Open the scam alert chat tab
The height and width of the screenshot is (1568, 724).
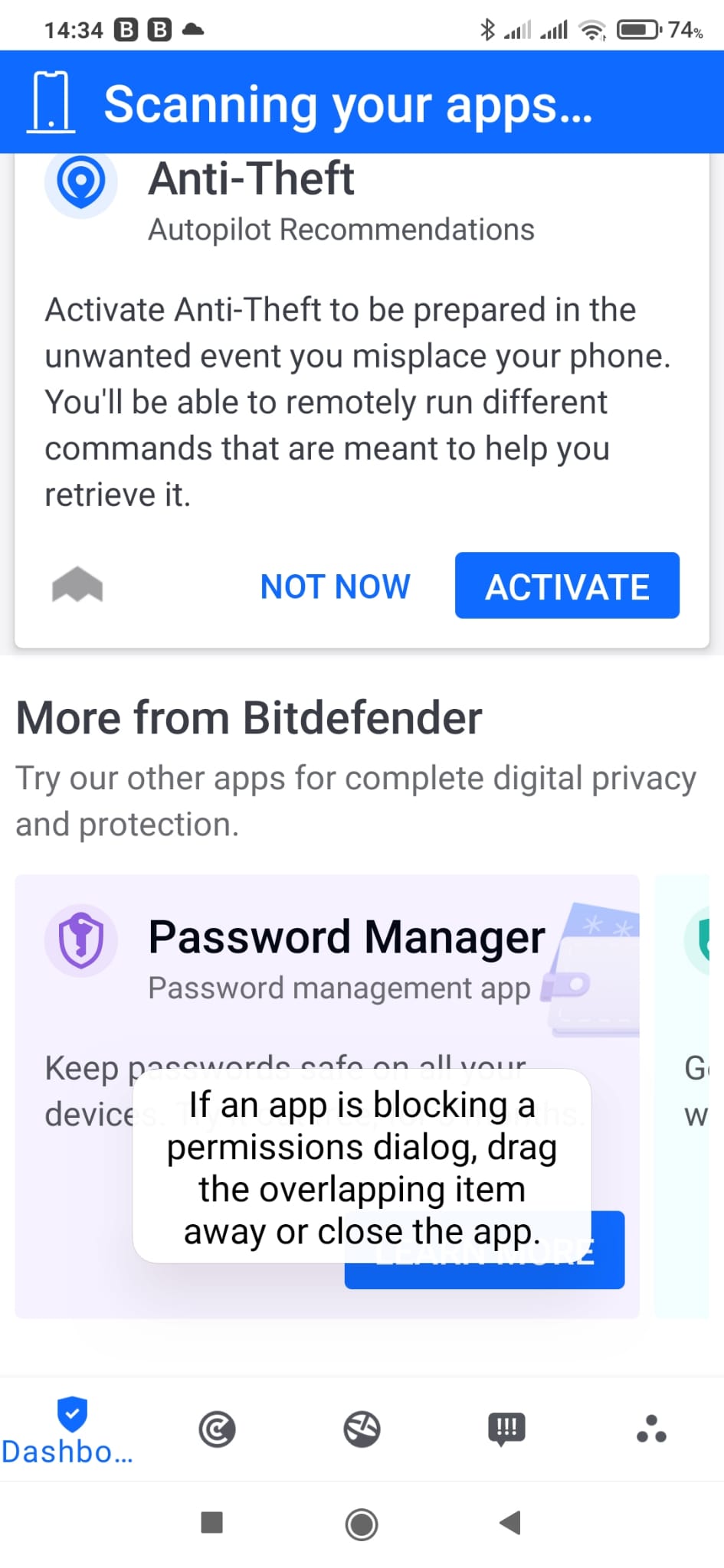point(506,1429)
